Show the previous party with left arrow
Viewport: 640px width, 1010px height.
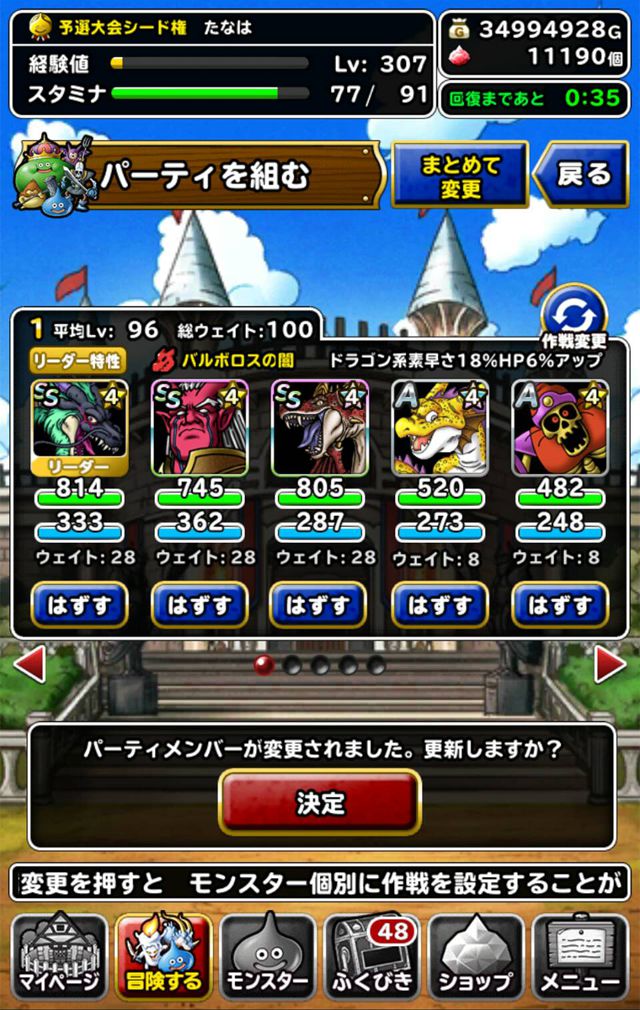point(29,664)
